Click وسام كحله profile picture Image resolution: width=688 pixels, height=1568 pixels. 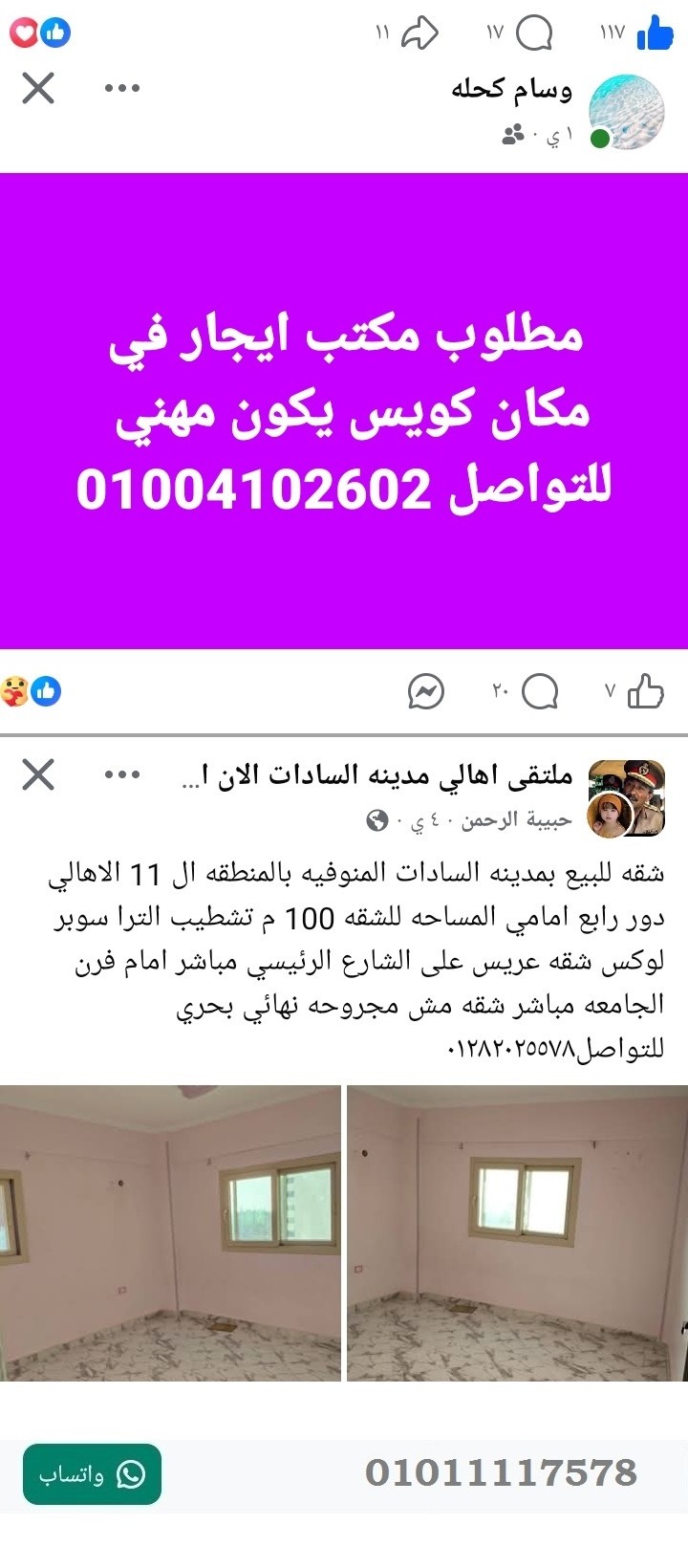626,110
